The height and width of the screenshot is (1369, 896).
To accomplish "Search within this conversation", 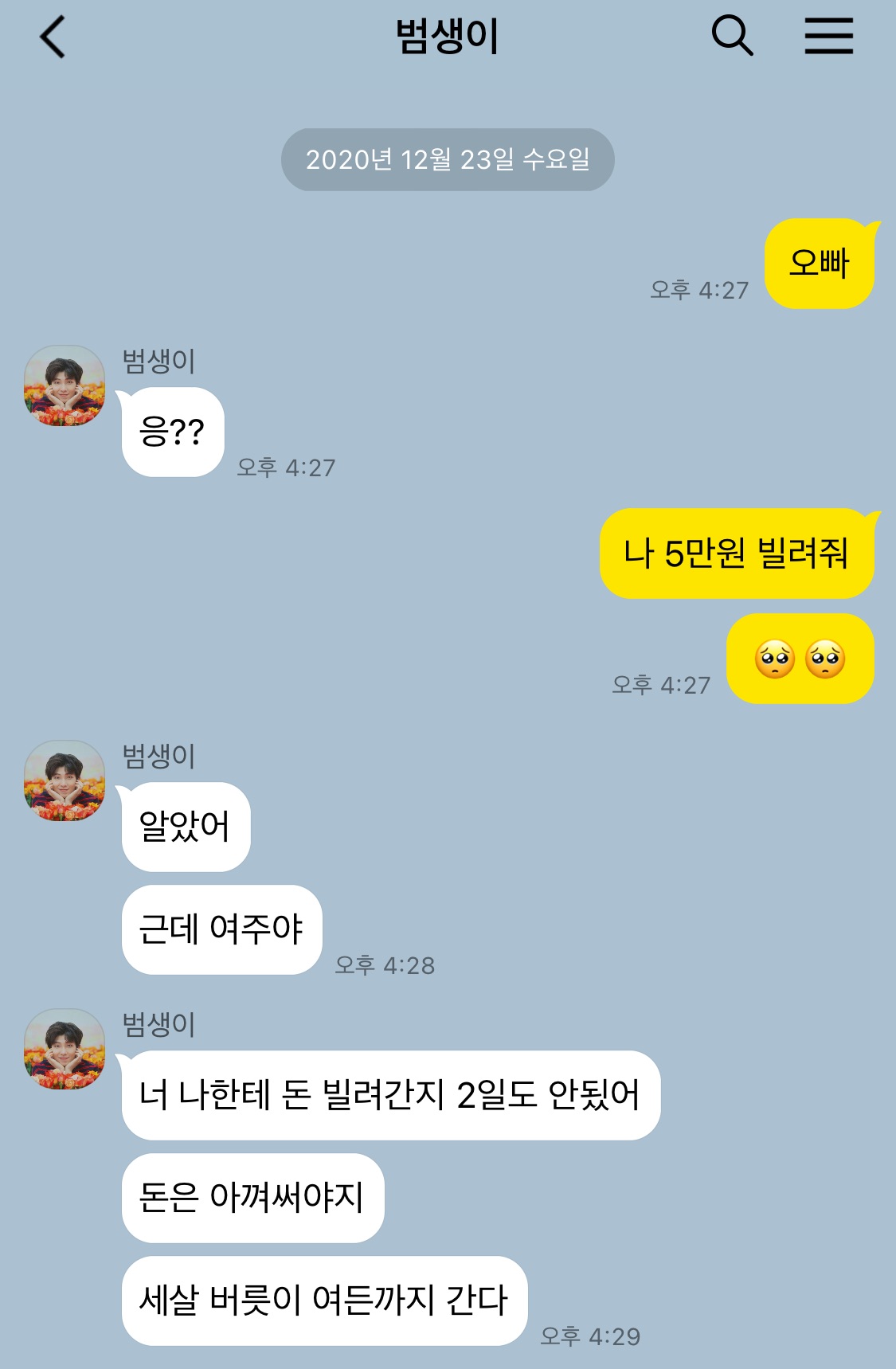I will (x=731, y=37).
